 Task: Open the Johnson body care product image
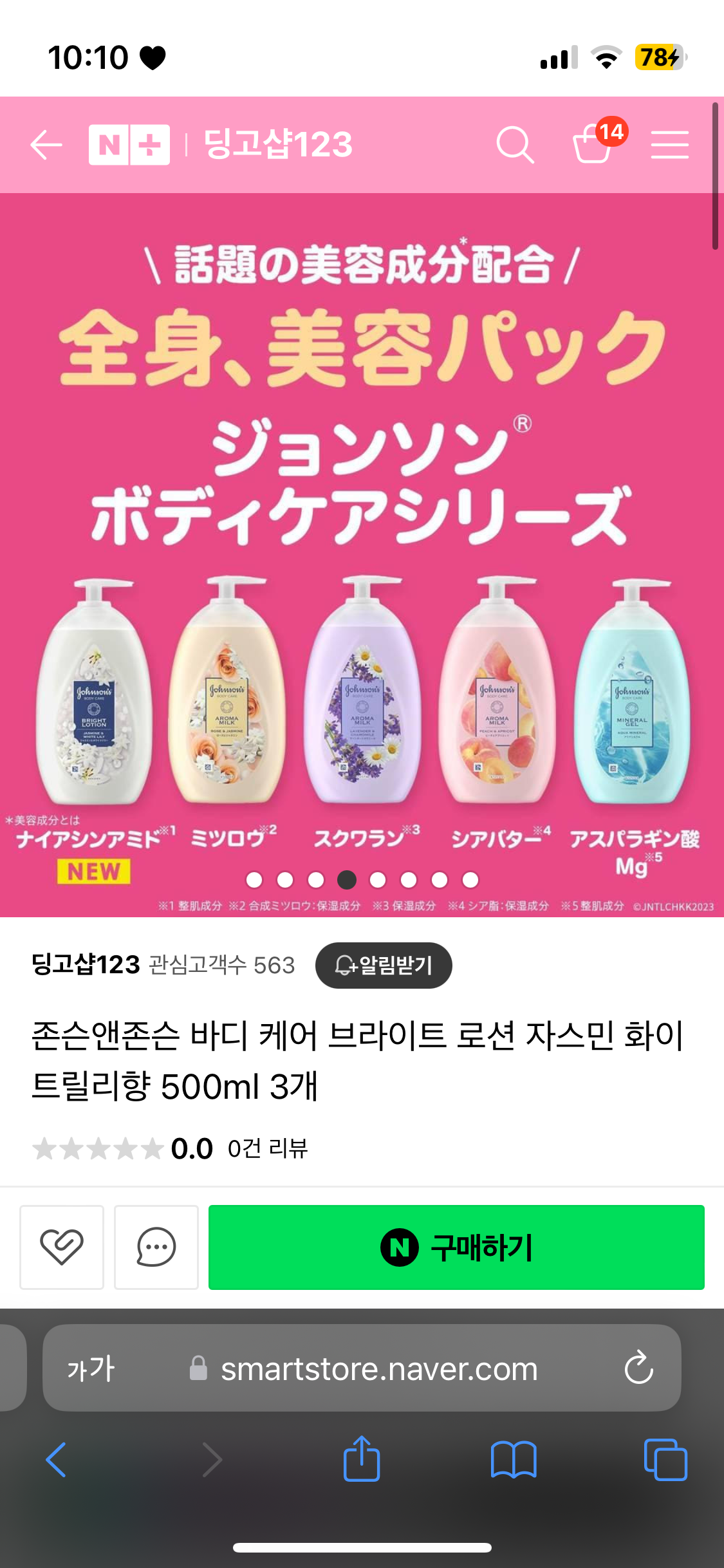362,554
